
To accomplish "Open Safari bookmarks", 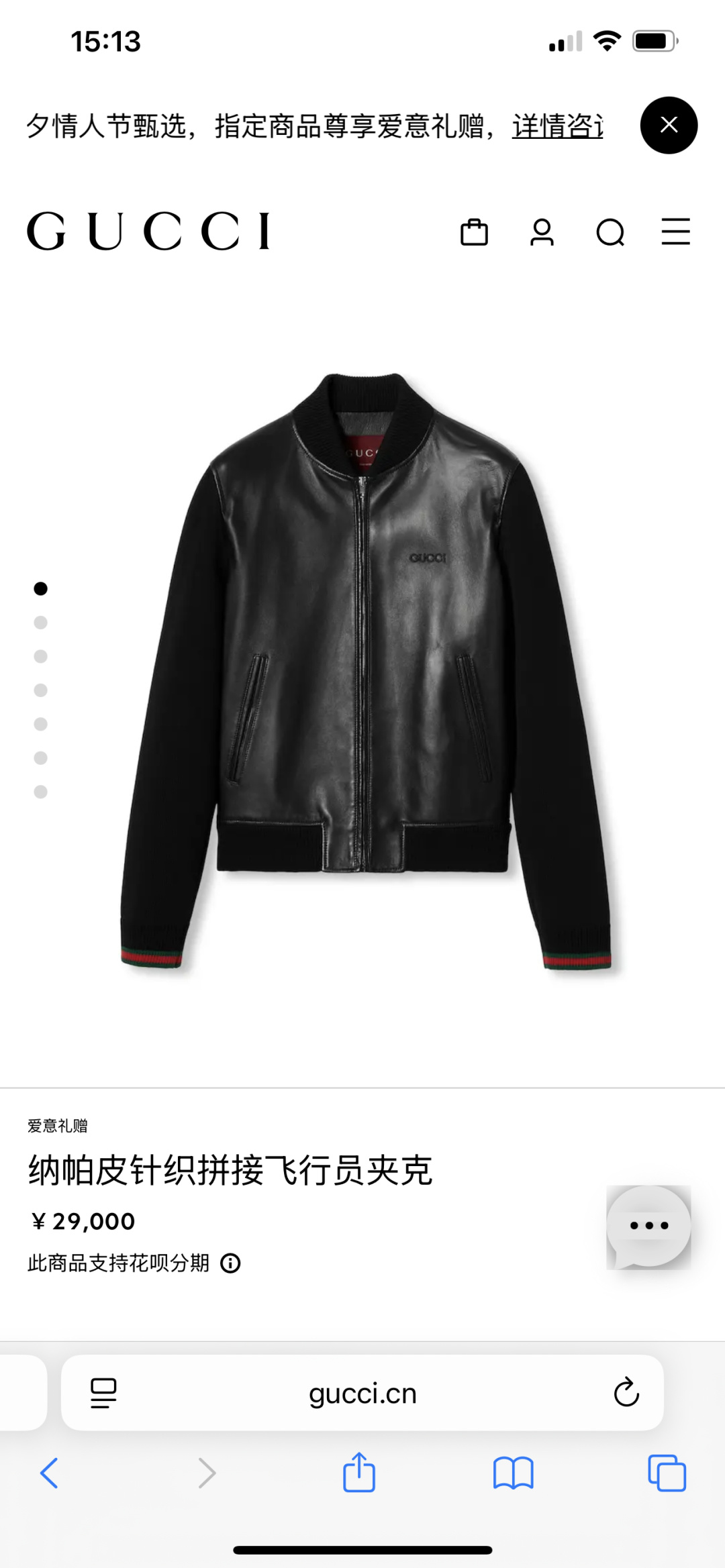I will point(513,1473).
